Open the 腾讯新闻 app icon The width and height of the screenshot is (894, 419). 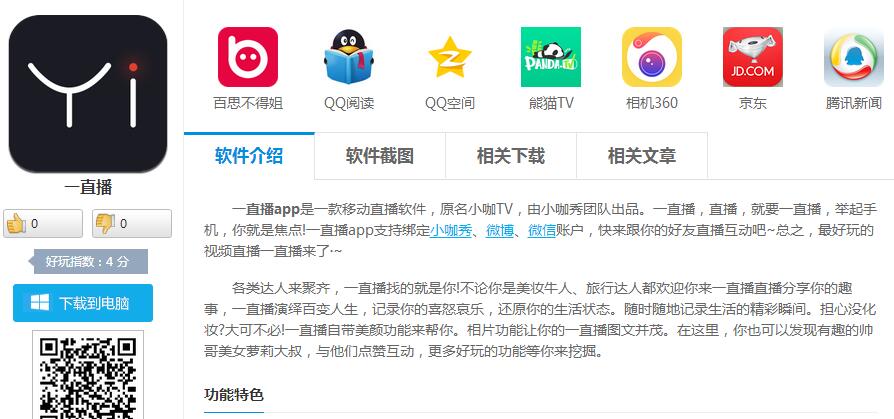[853, 58]
